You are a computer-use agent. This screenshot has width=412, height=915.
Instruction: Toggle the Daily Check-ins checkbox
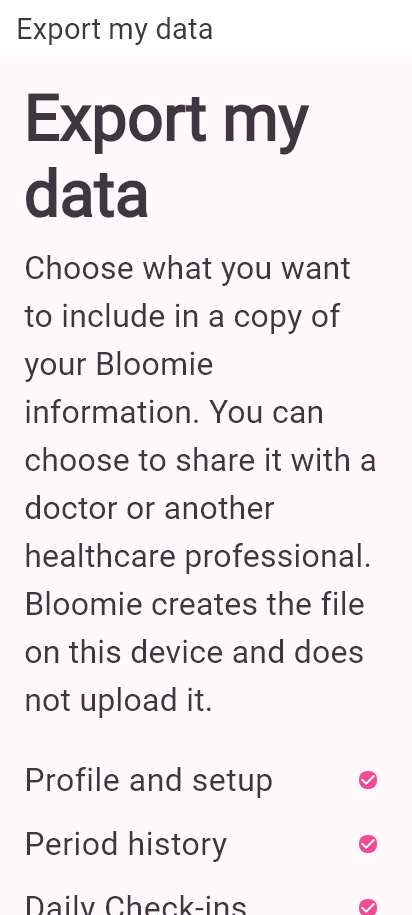[x=368, y=907]
